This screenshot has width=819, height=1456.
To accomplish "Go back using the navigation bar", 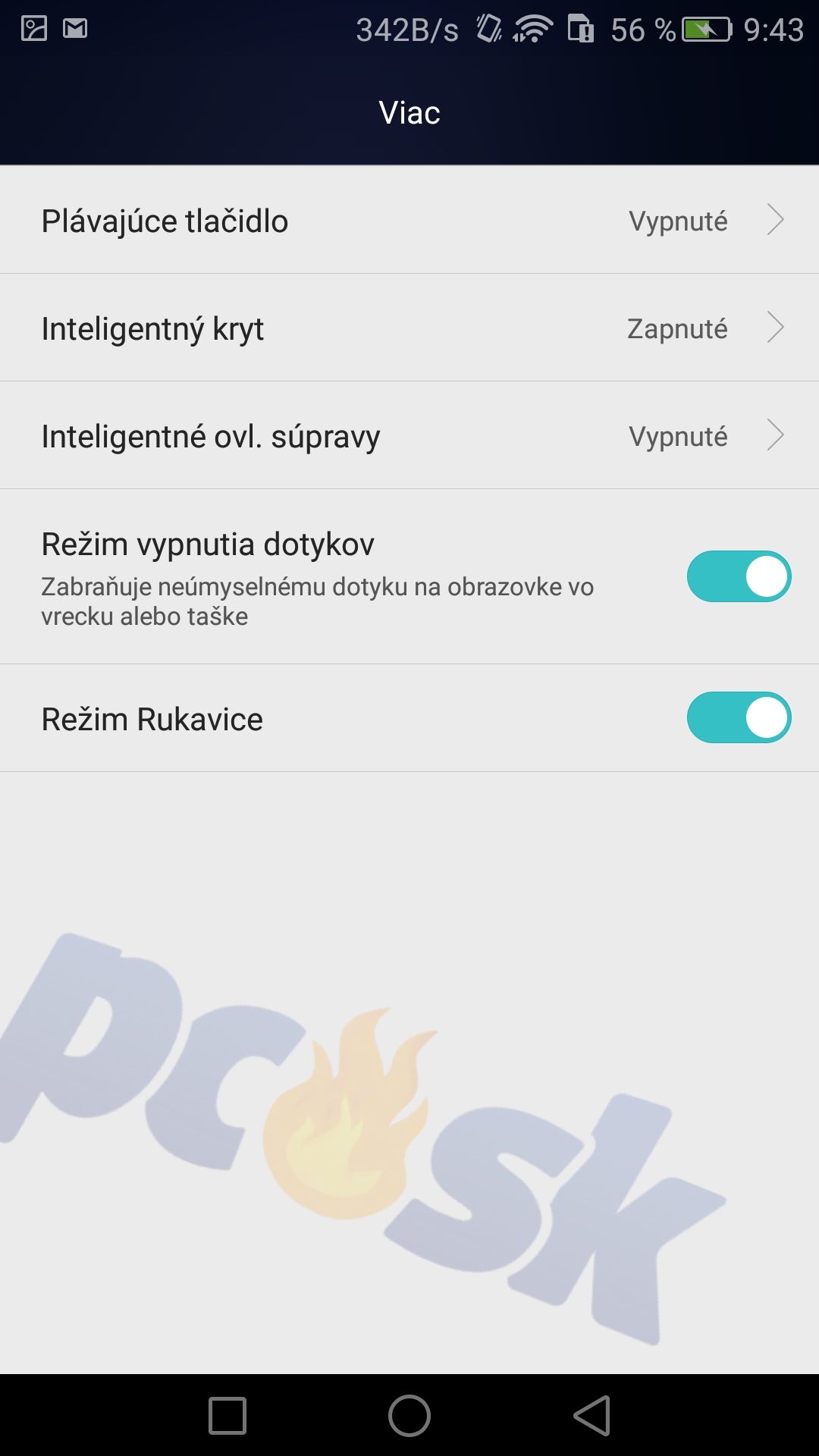I will pos(592,1415).
